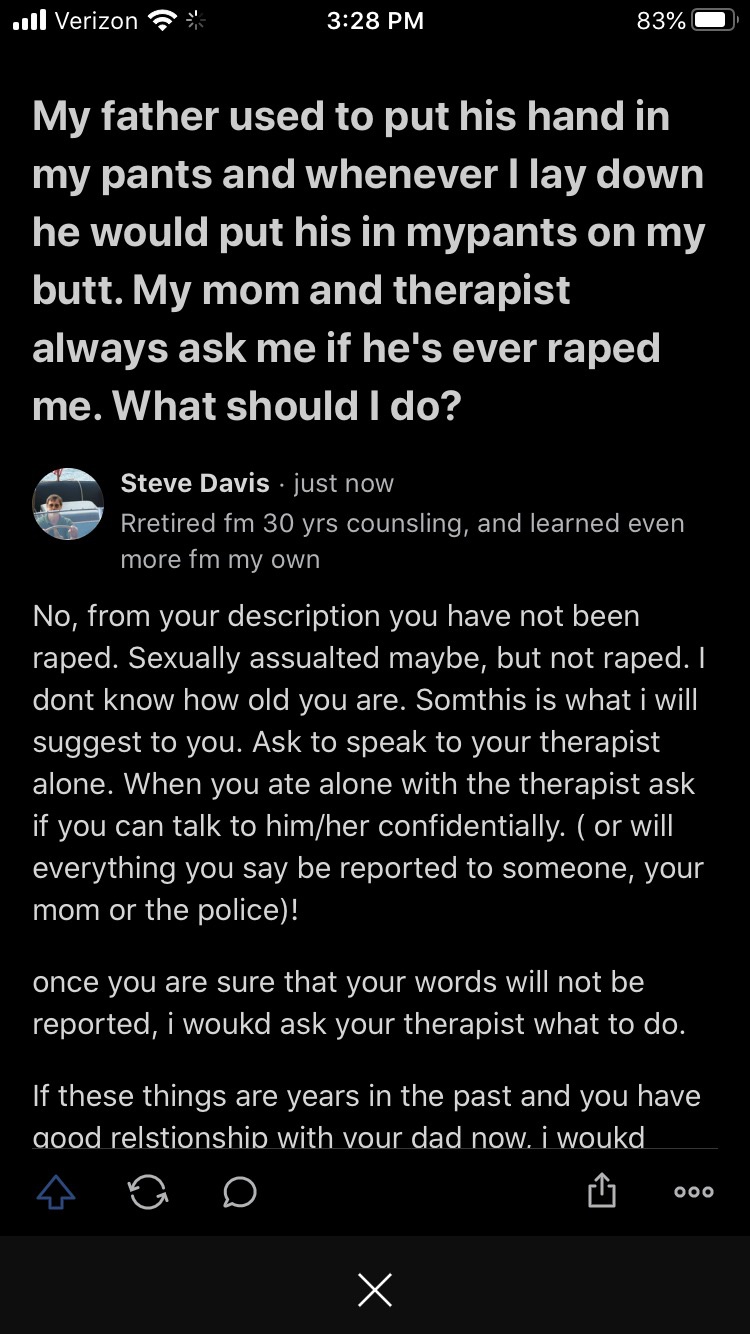Tap the share icon
The height and width of the screenshot is (1334, 750).
pyautogui.click(x=601, y=1190)
